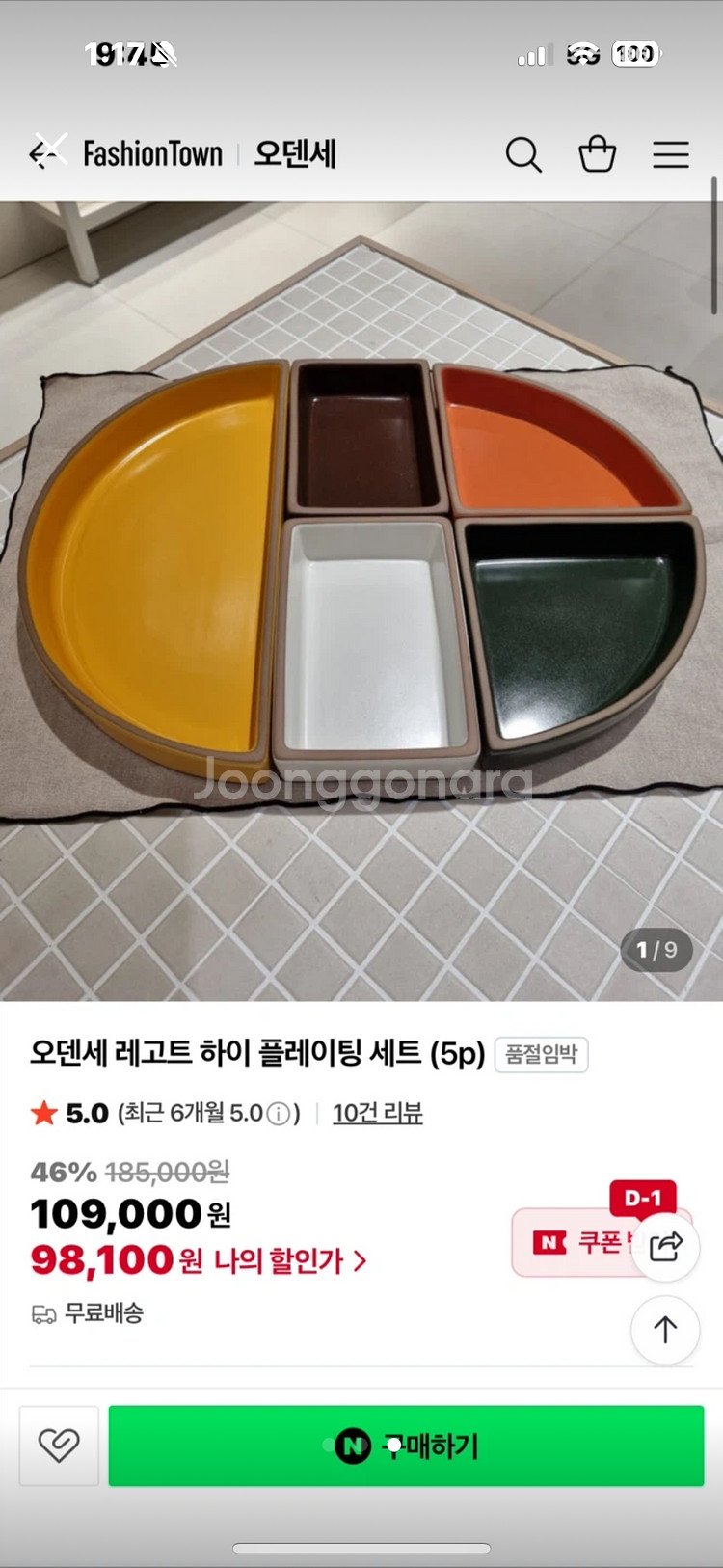View the plating set product photo
Screen dimensions: 723x1568
click(x=361, y=600)
